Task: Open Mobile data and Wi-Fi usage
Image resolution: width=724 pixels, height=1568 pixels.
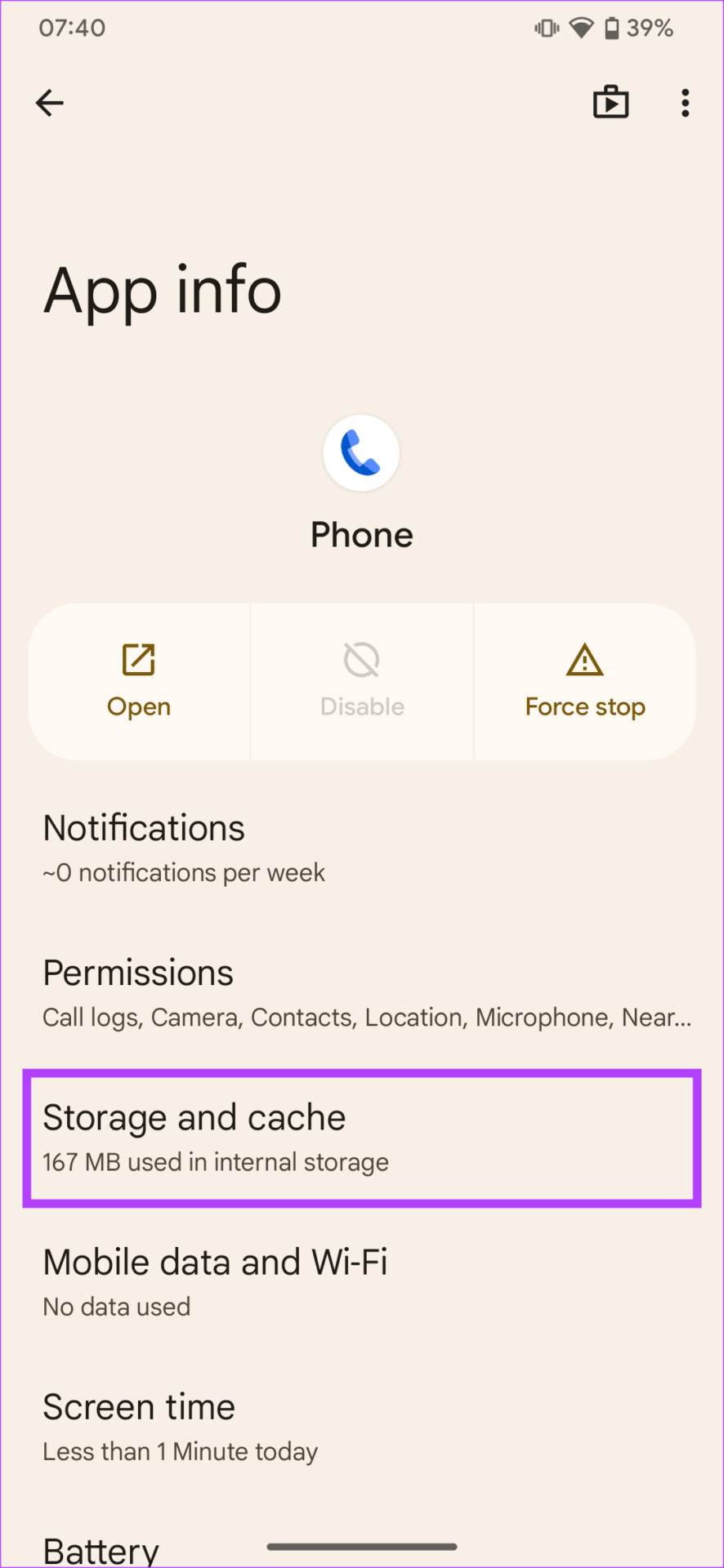Action: pos(361,1282)
